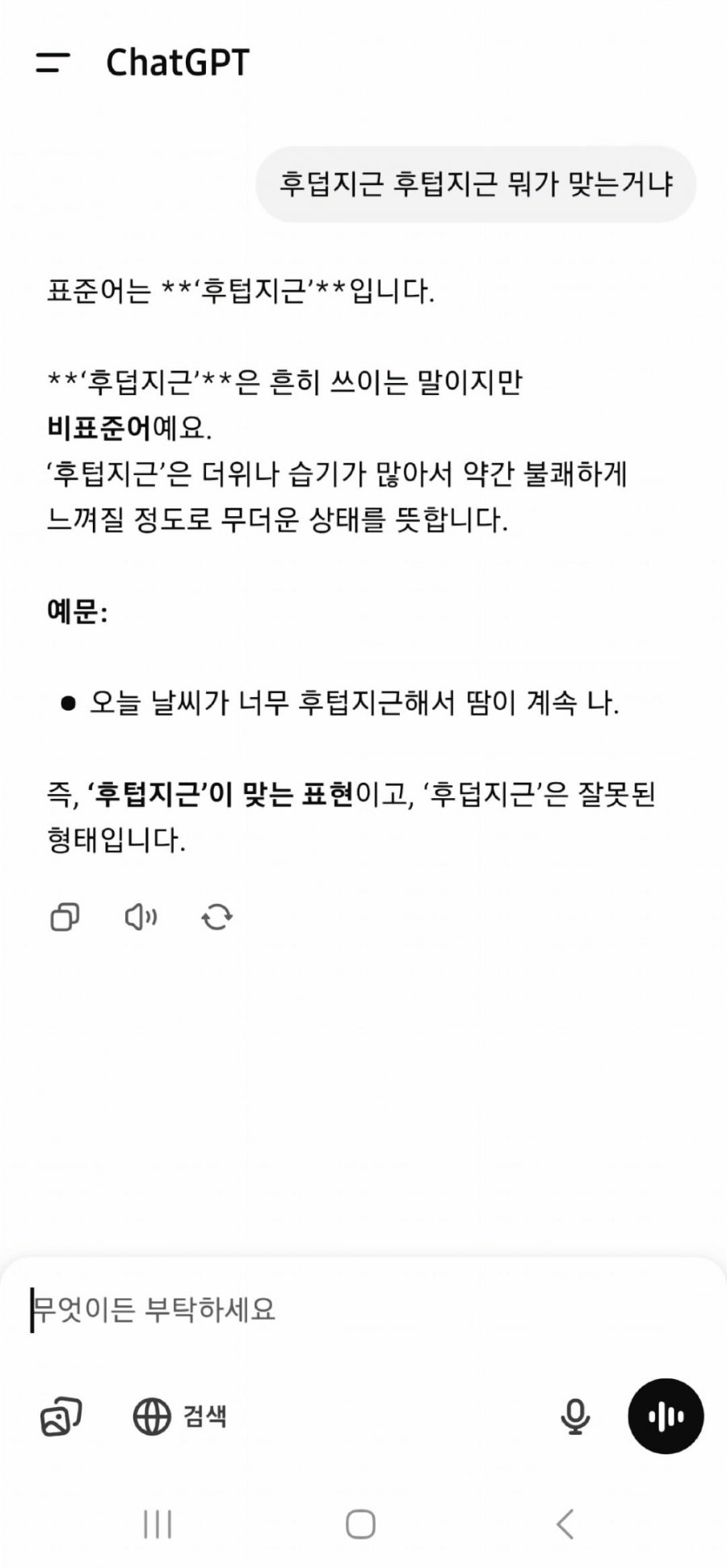This screenshot has height=1568, width=727.
Task: Go back using system navigation
Action: pyautogui.click(x=565, y=1524)
